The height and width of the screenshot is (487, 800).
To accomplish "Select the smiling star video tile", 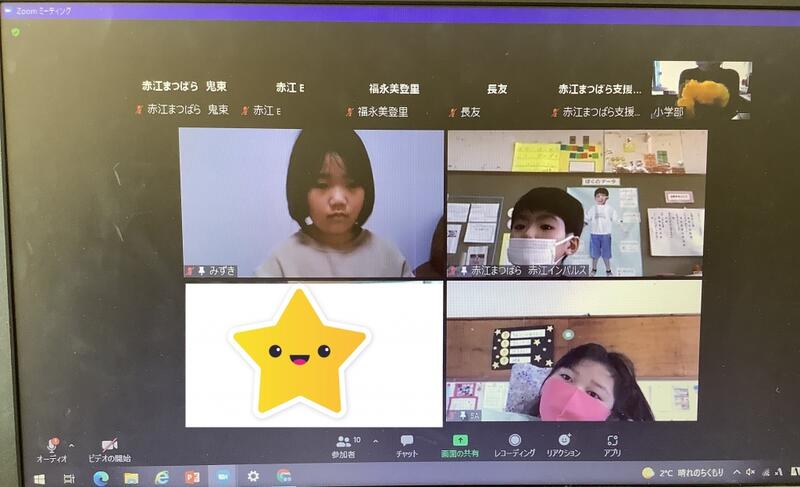I will tap(313, 353).
